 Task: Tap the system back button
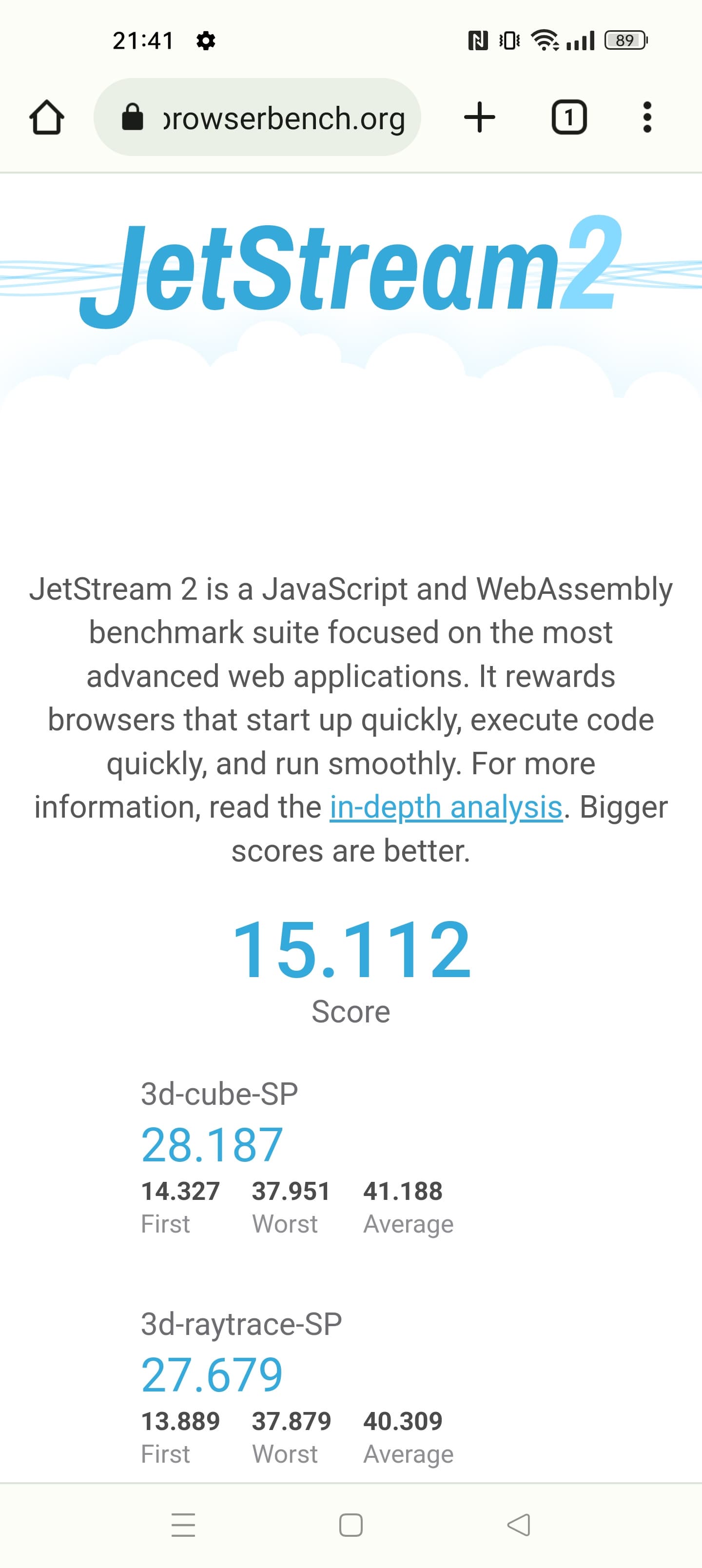(518, 1525)
